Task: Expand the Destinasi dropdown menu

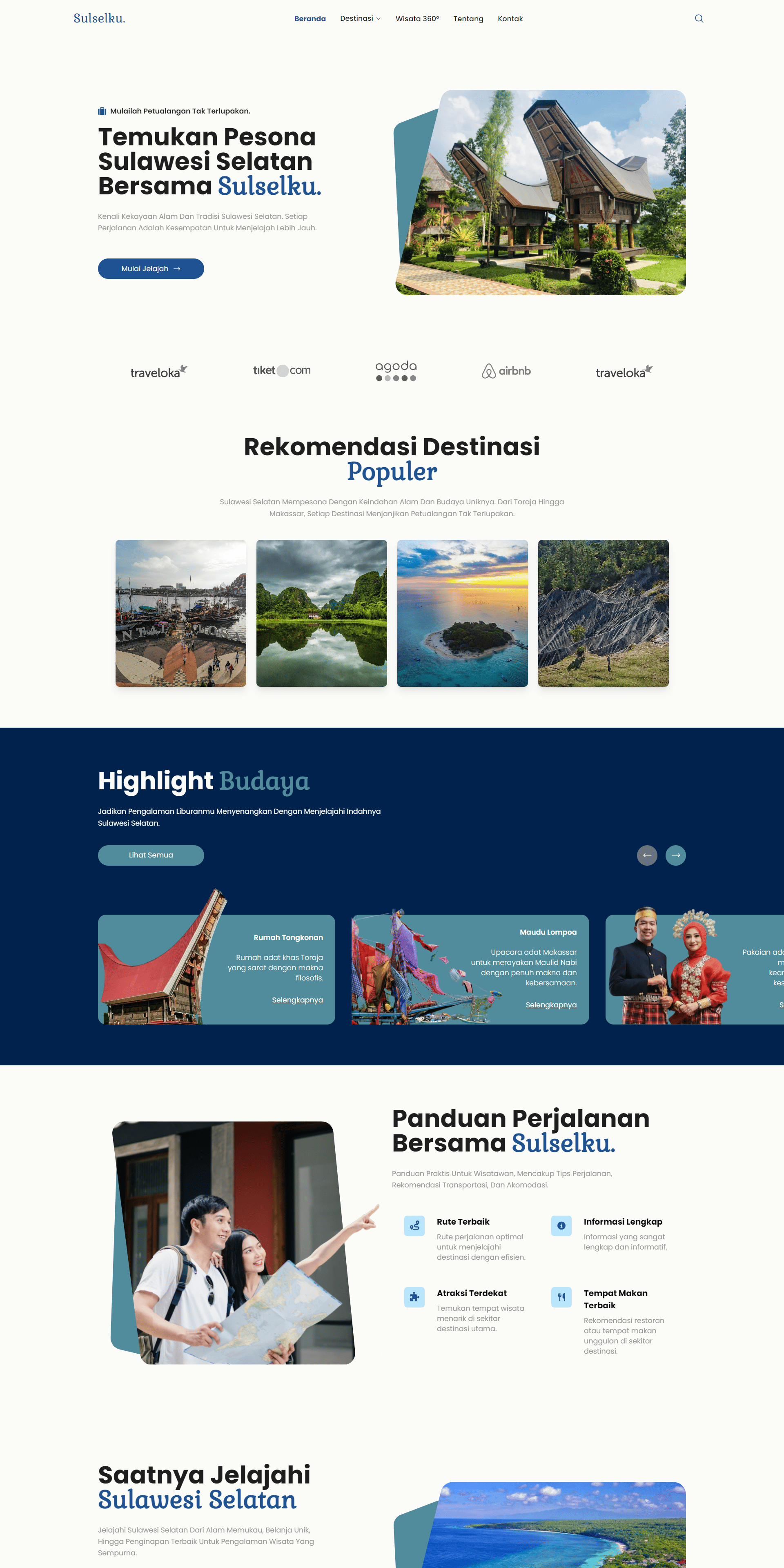Action: coord(360,19)
